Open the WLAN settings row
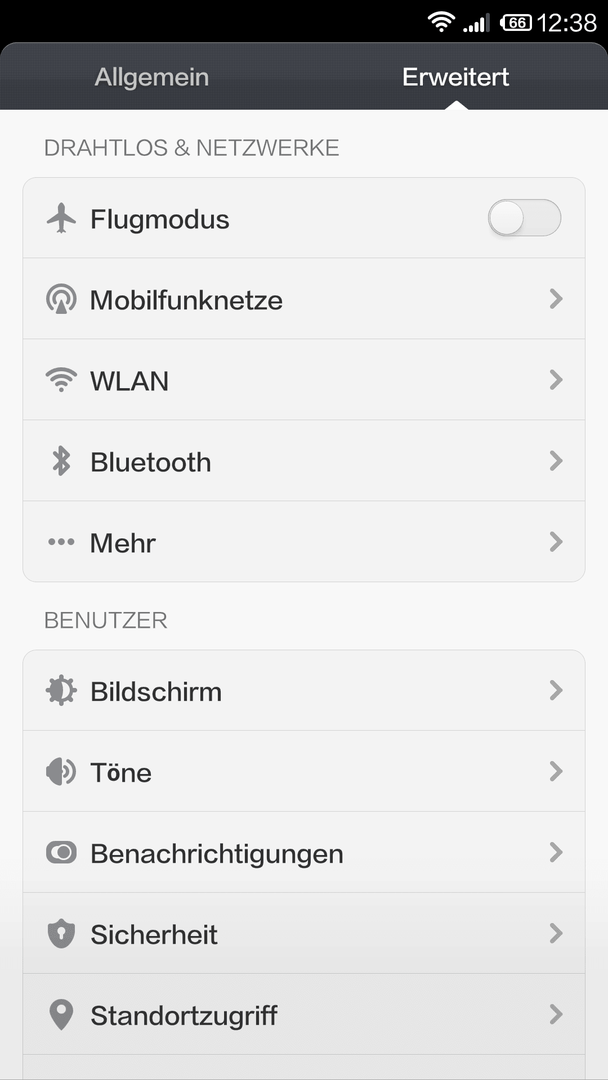The image size is (608, 1080). point(304,380)
